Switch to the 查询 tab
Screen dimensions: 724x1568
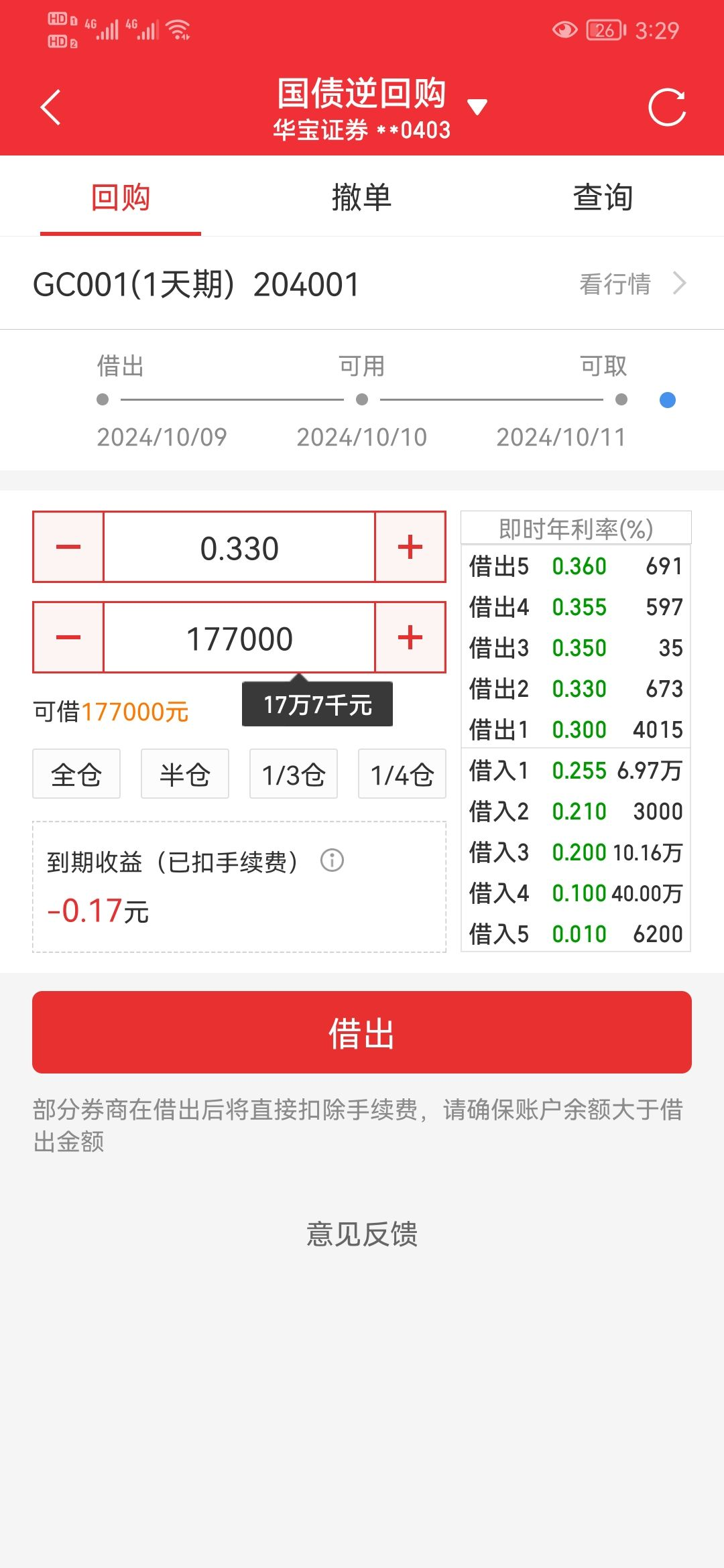coord(603,198)
